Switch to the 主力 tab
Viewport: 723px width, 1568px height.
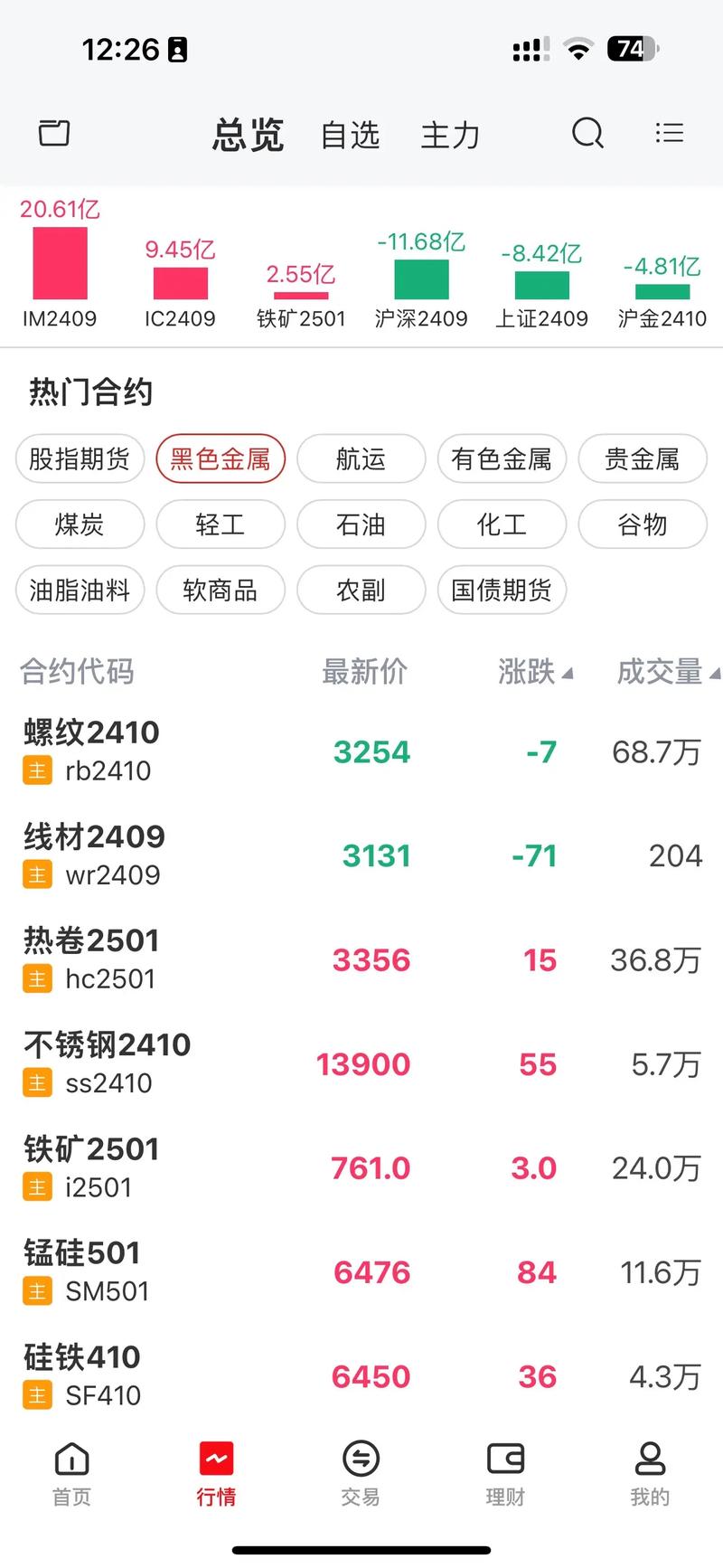coord(449,134)
